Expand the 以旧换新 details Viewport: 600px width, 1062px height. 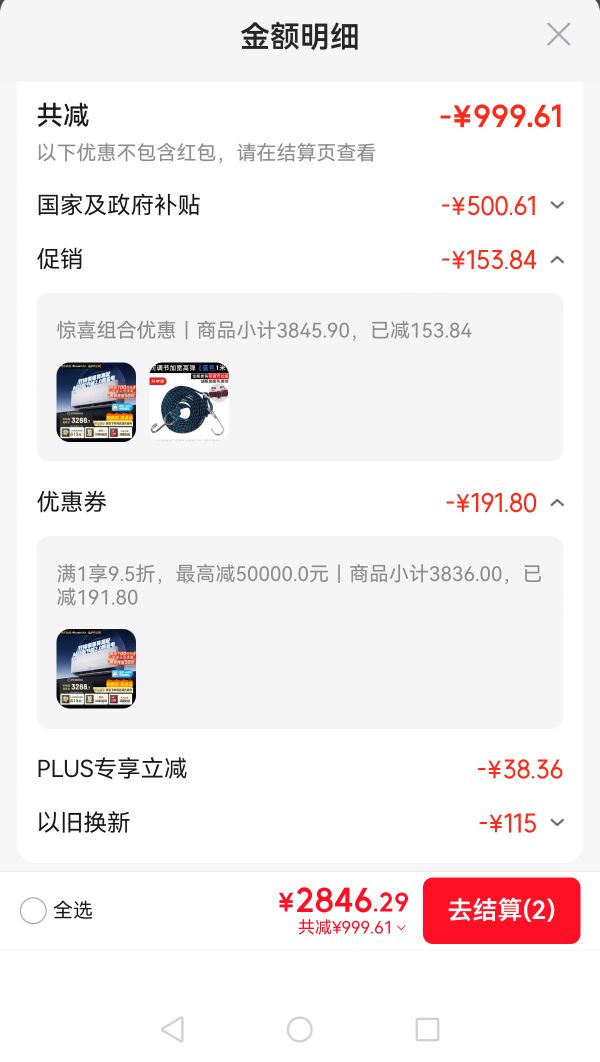pos(557,823)
